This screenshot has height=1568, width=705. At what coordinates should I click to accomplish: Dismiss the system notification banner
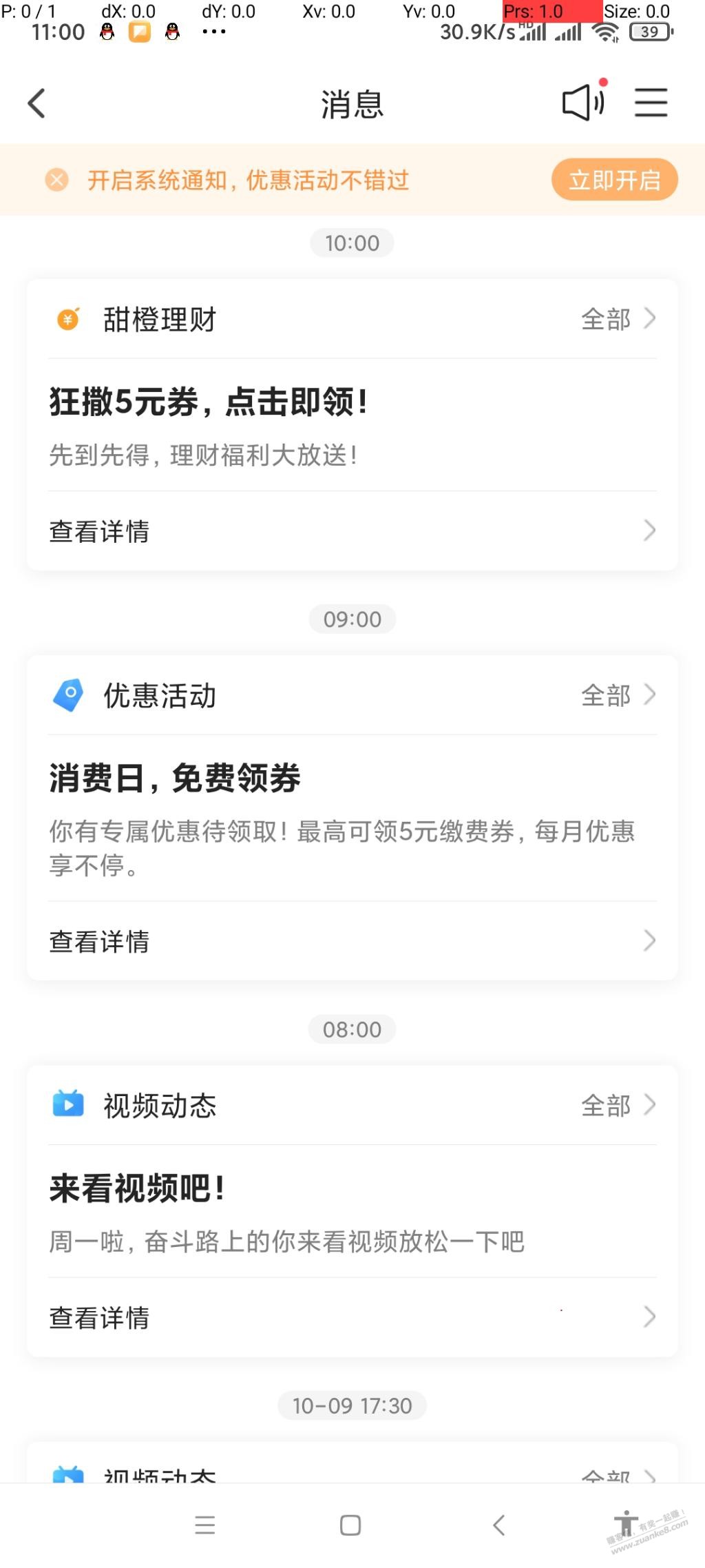[x=57, y=180]
